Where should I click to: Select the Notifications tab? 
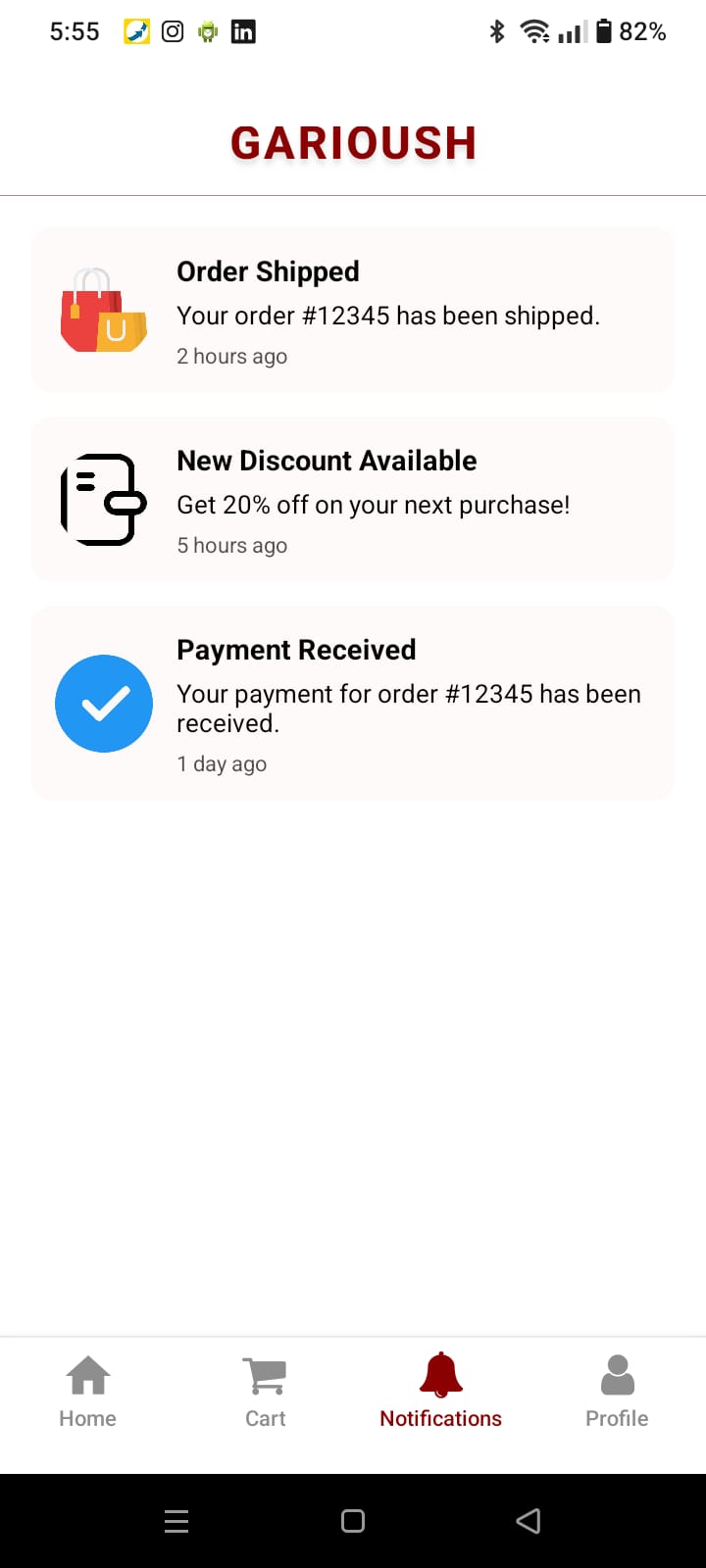click(440, 1392)
